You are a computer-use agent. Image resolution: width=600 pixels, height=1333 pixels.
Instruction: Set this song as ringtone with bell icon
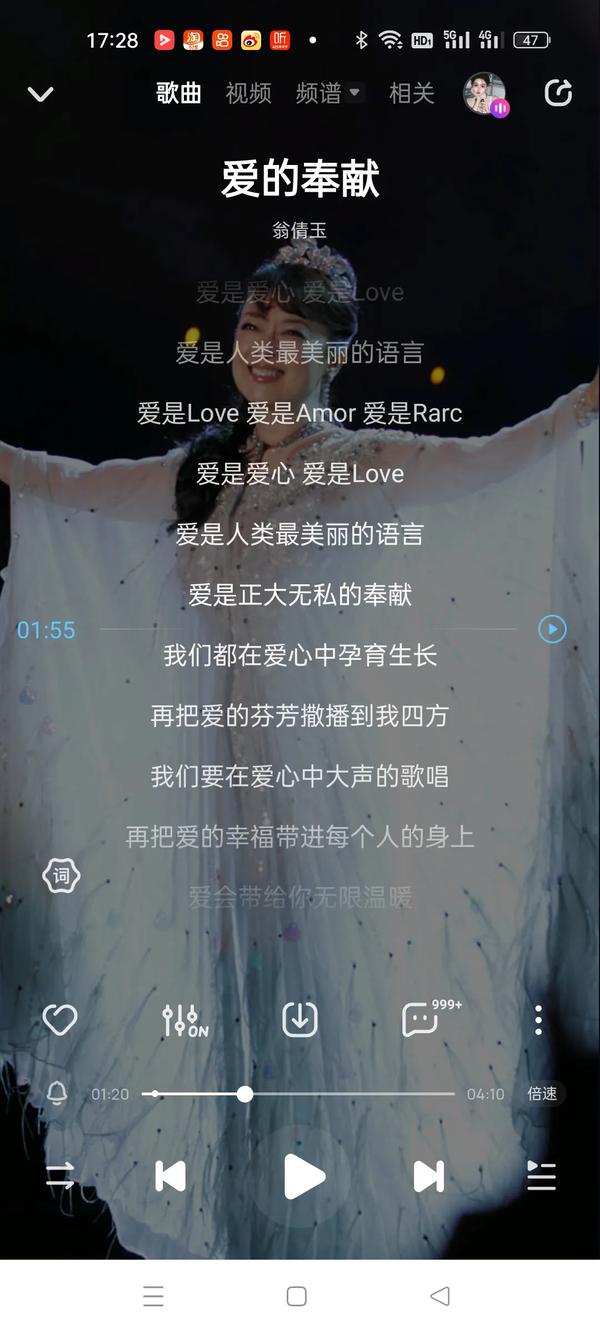point(58,1094)
